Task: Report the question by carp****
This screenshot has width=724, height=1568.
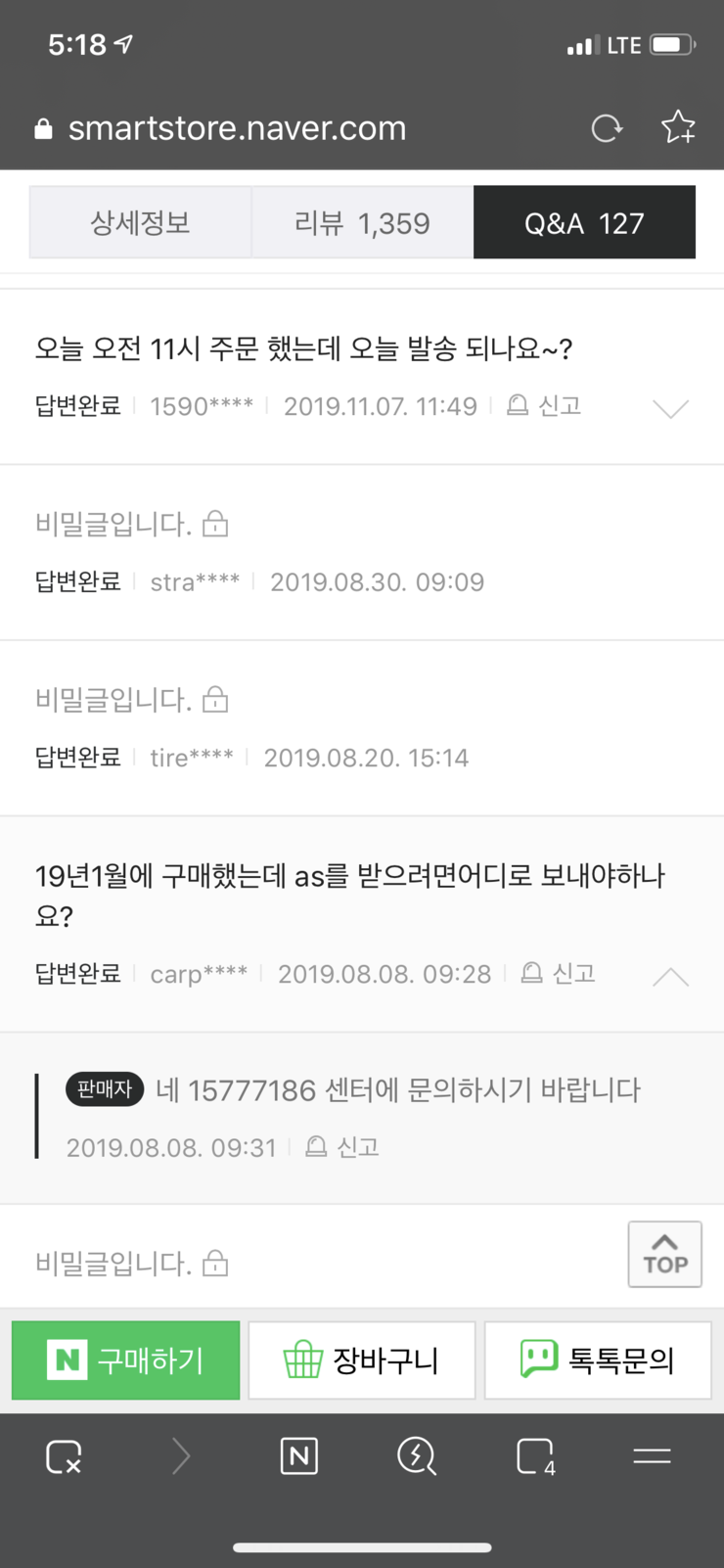Action: (559, 974)
